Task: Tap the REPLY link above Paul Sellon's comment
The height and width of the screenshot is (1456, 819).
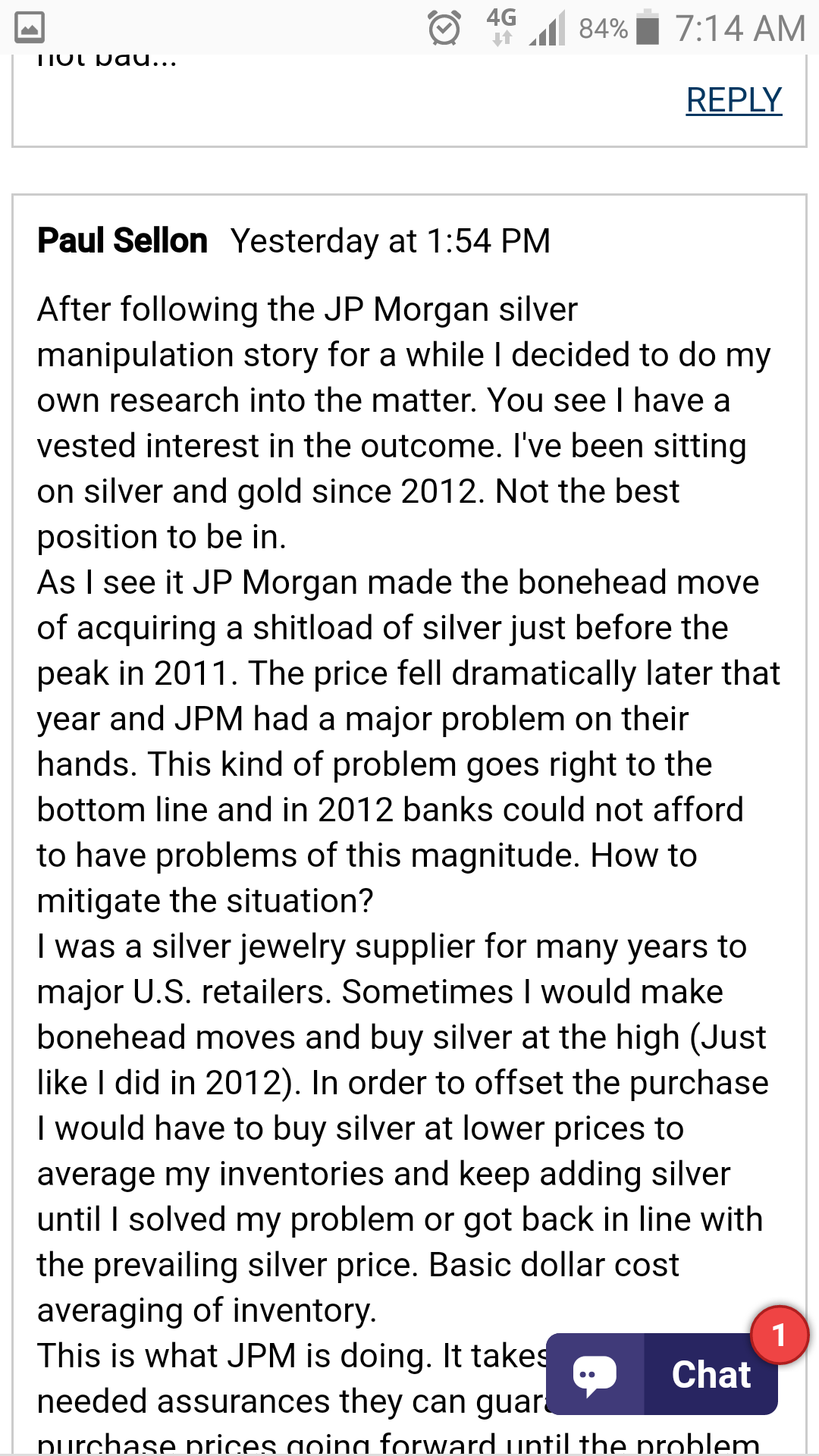Action: point(733,100)
